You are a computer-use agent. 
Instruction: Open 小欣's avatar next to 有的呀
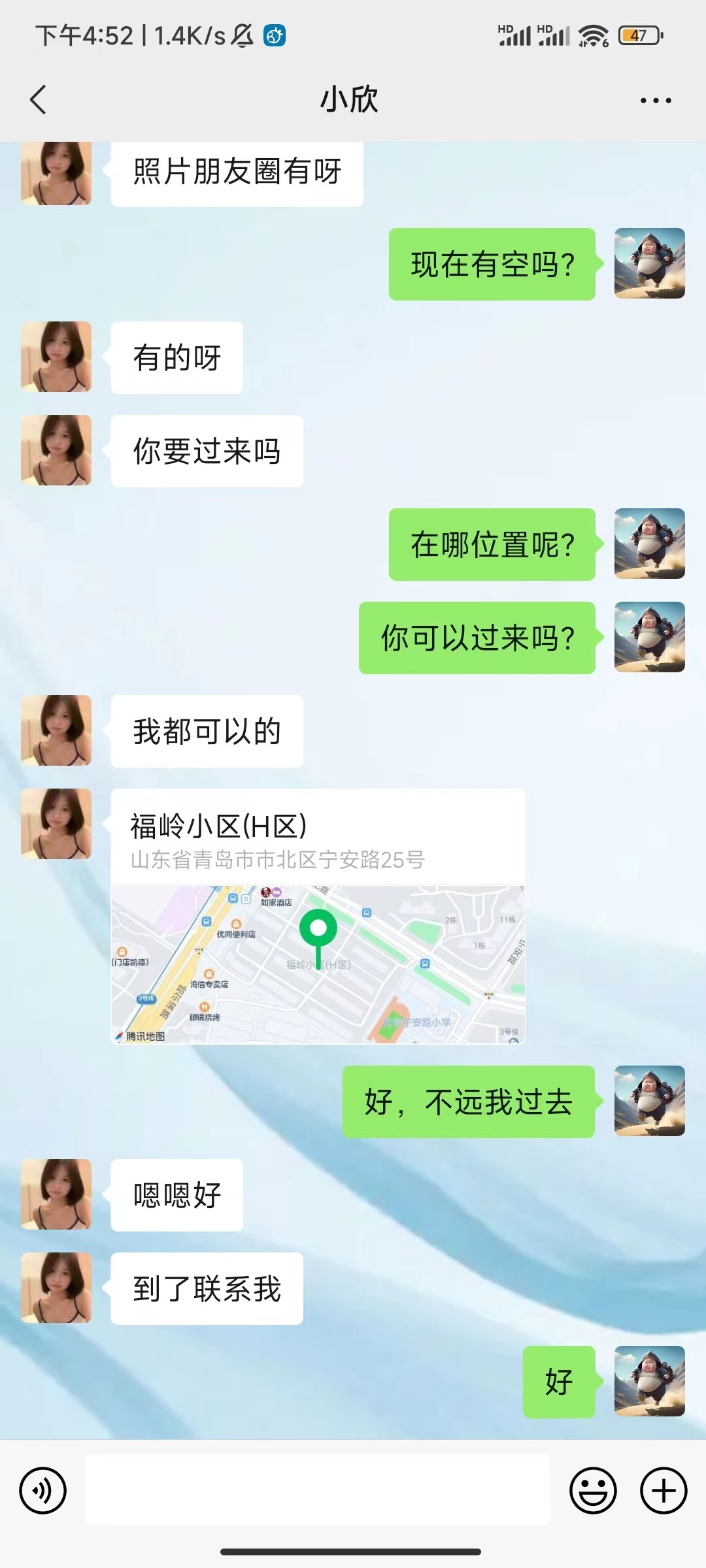point(56,357)
